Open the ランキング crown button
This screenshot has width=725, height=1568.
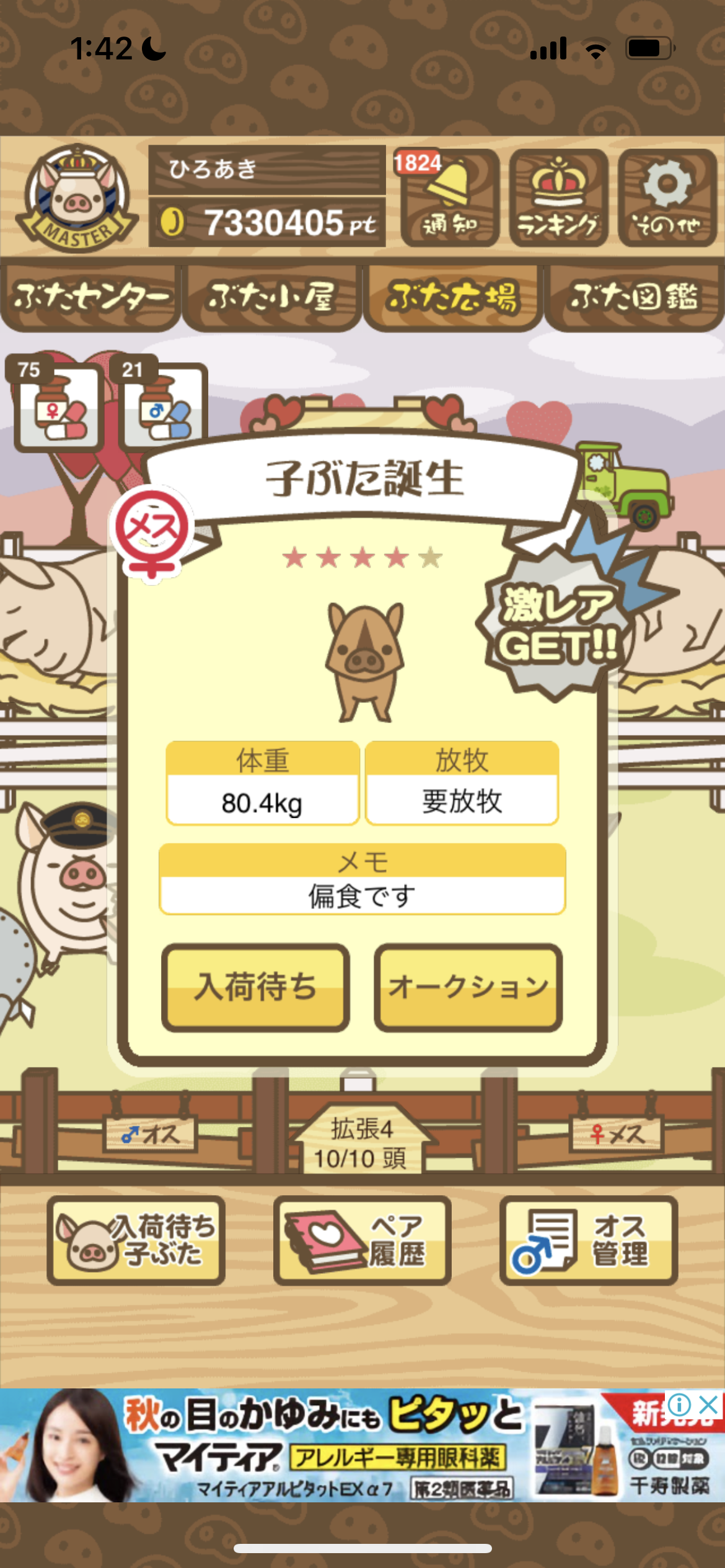click(x=558, y=198)
